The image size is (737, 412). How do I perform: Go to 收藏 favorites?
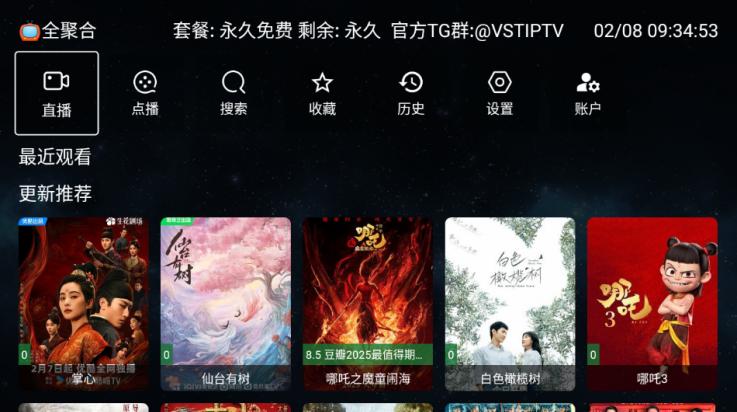click(322, 93)
